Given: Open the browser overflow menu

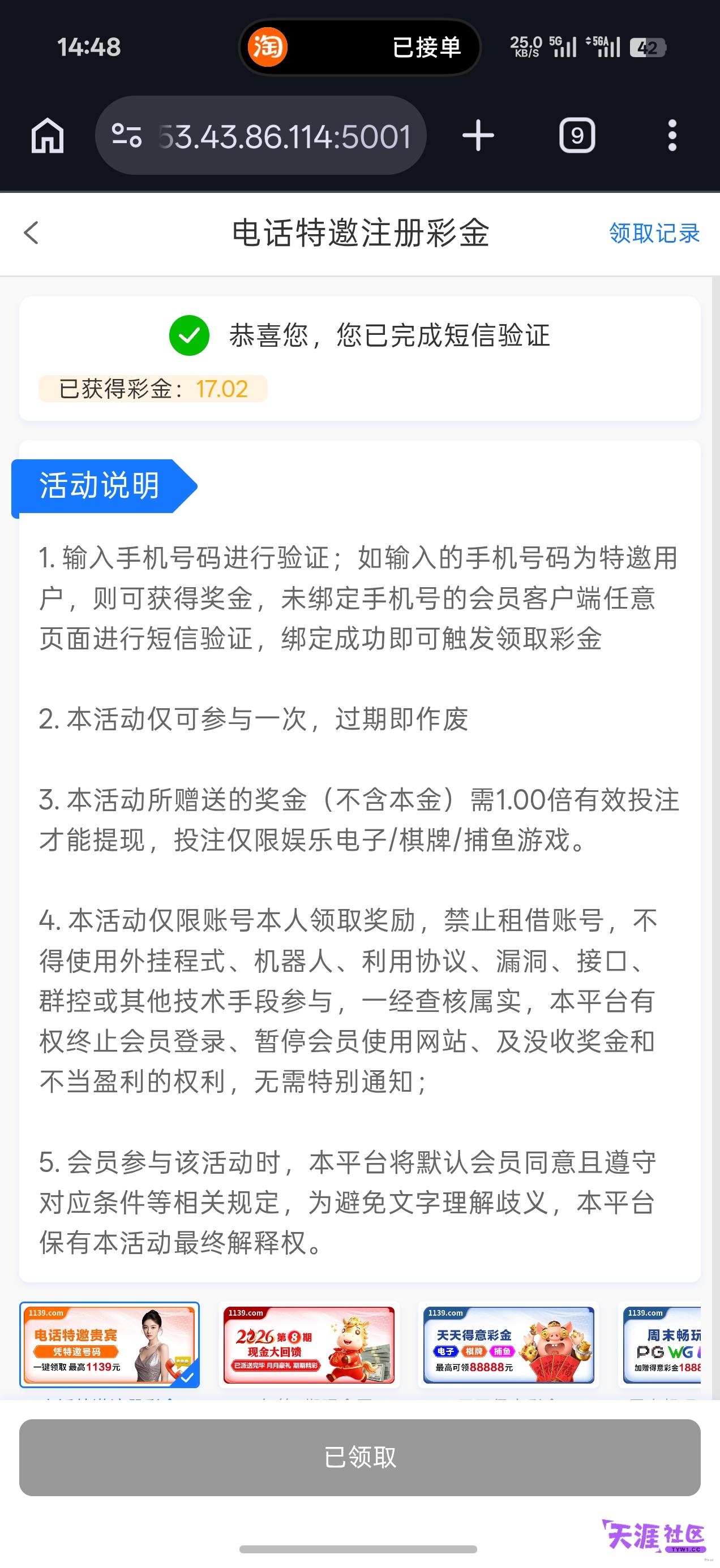Looking at the screenshot, I should pos(672,135).
